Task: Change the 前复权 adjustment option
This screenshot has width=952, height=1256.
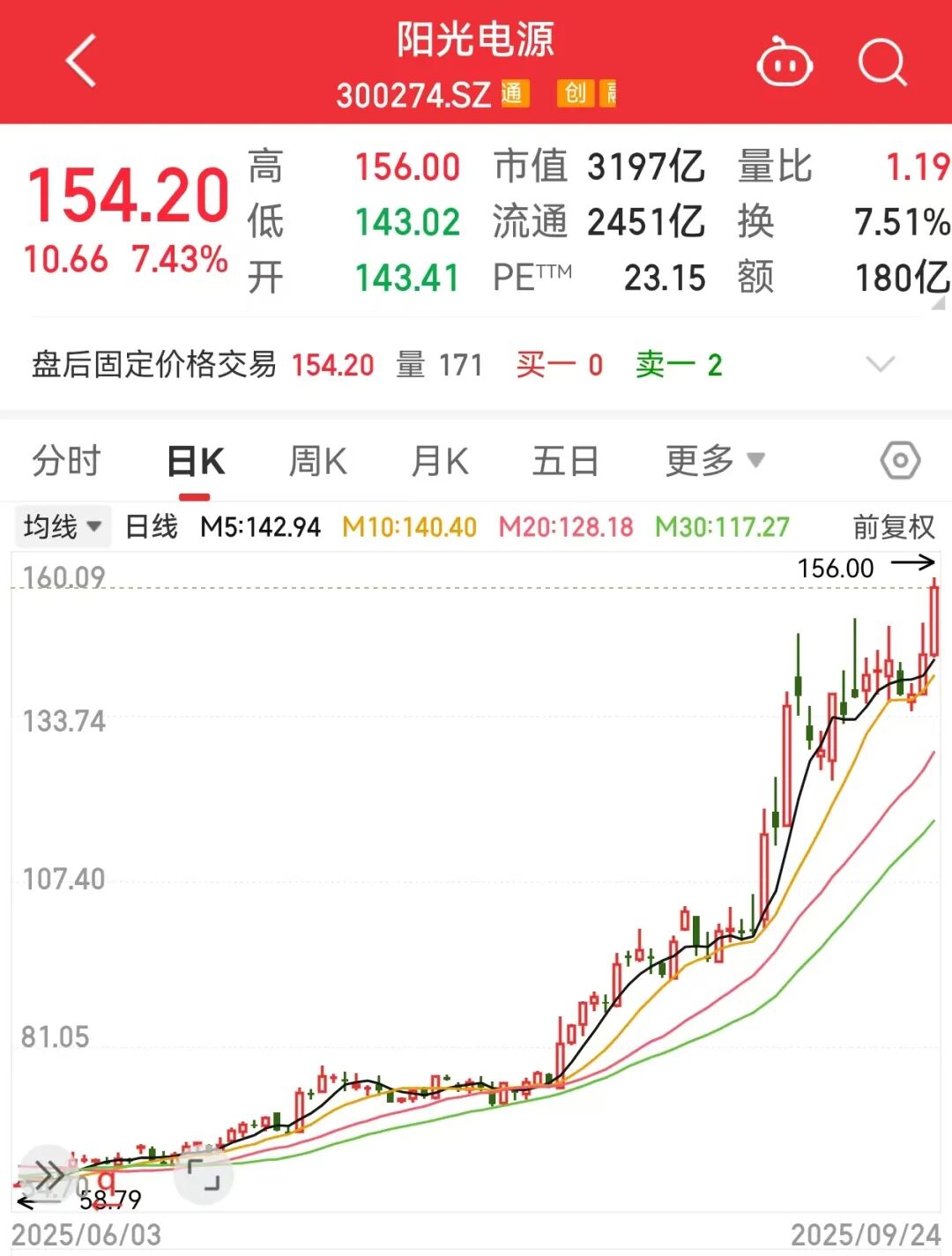Action: [893, 527]
